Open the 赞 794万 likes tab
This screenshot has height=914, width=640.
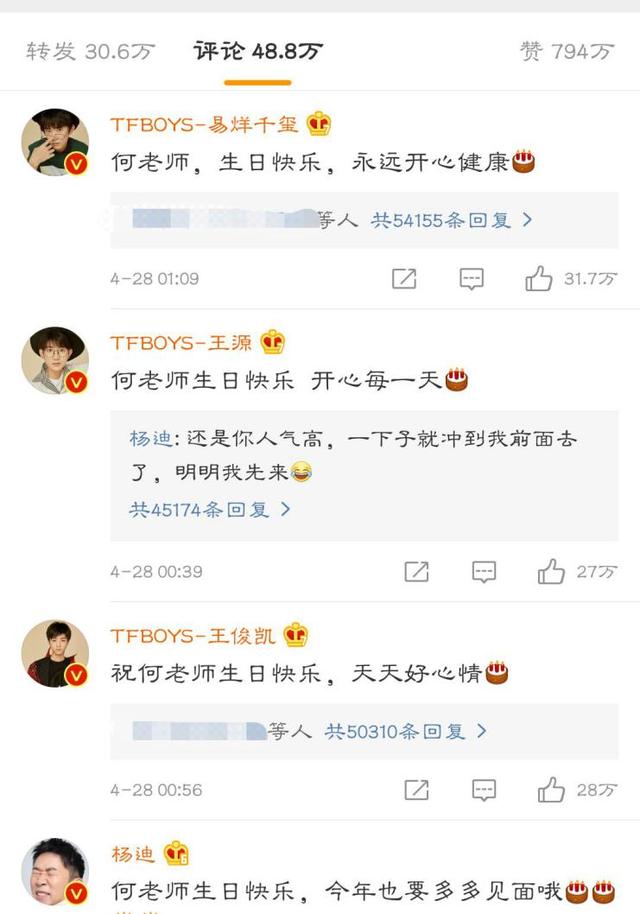pos(566,51)
